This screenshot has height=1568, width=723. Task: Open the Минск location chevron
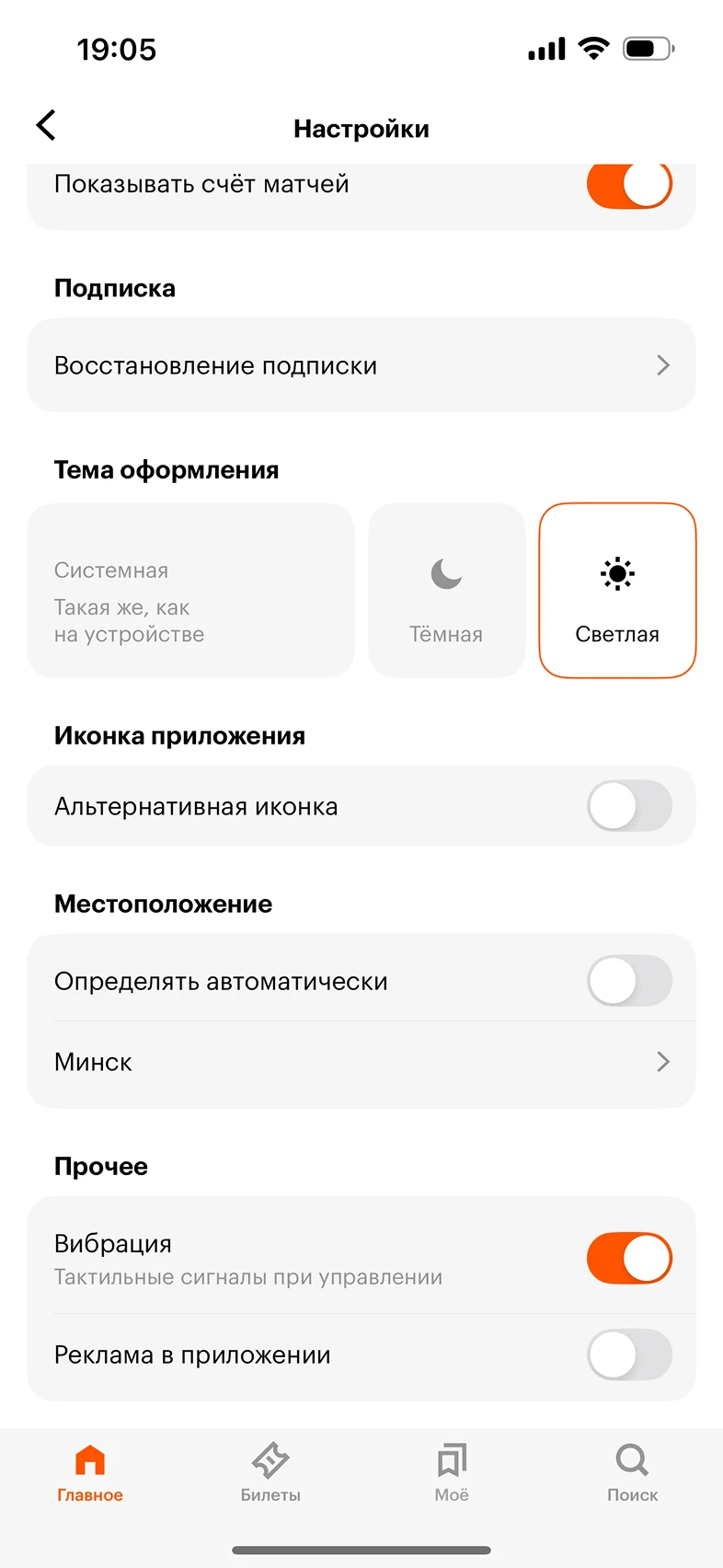point(662,1062)
